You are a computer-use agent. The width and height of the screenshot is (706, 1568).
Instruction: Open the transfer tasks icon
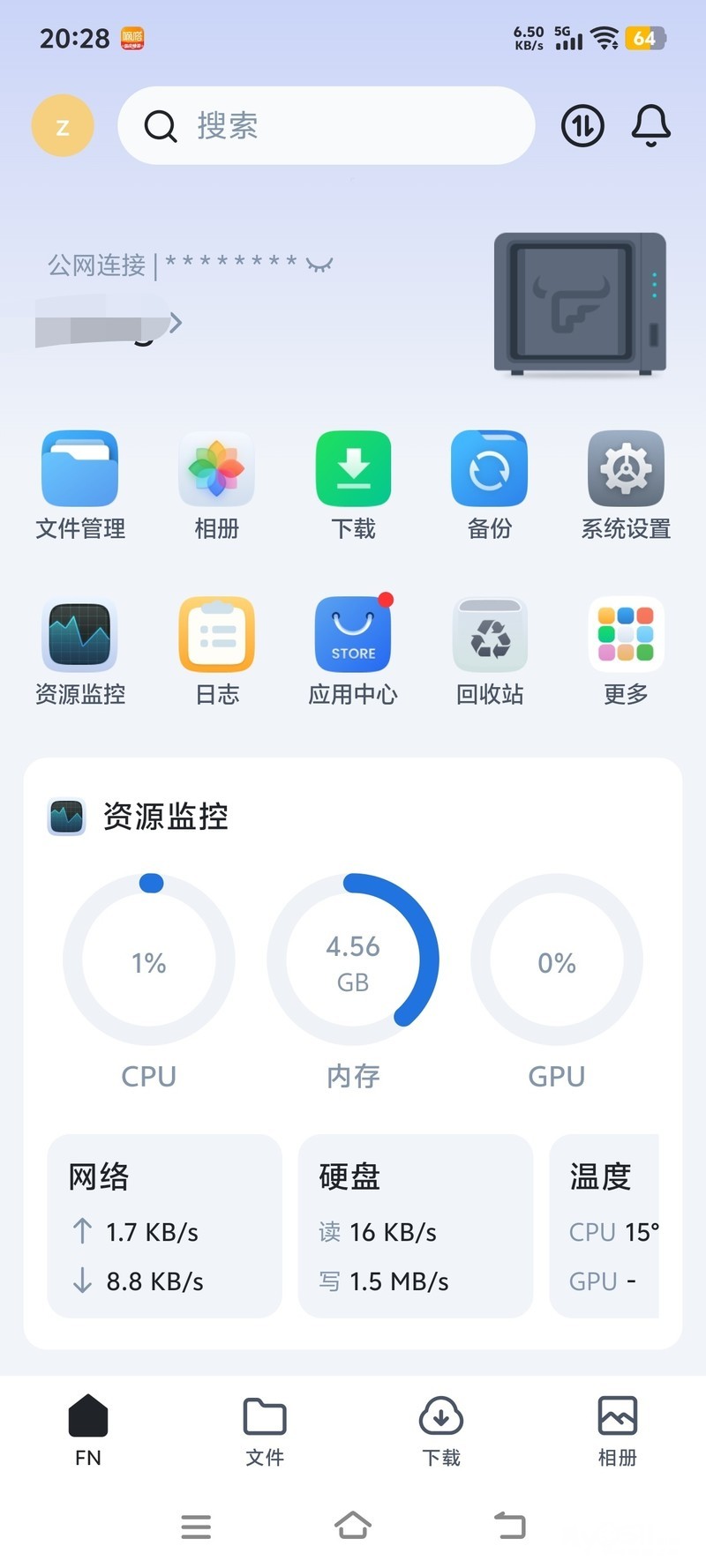pos(582,126)
